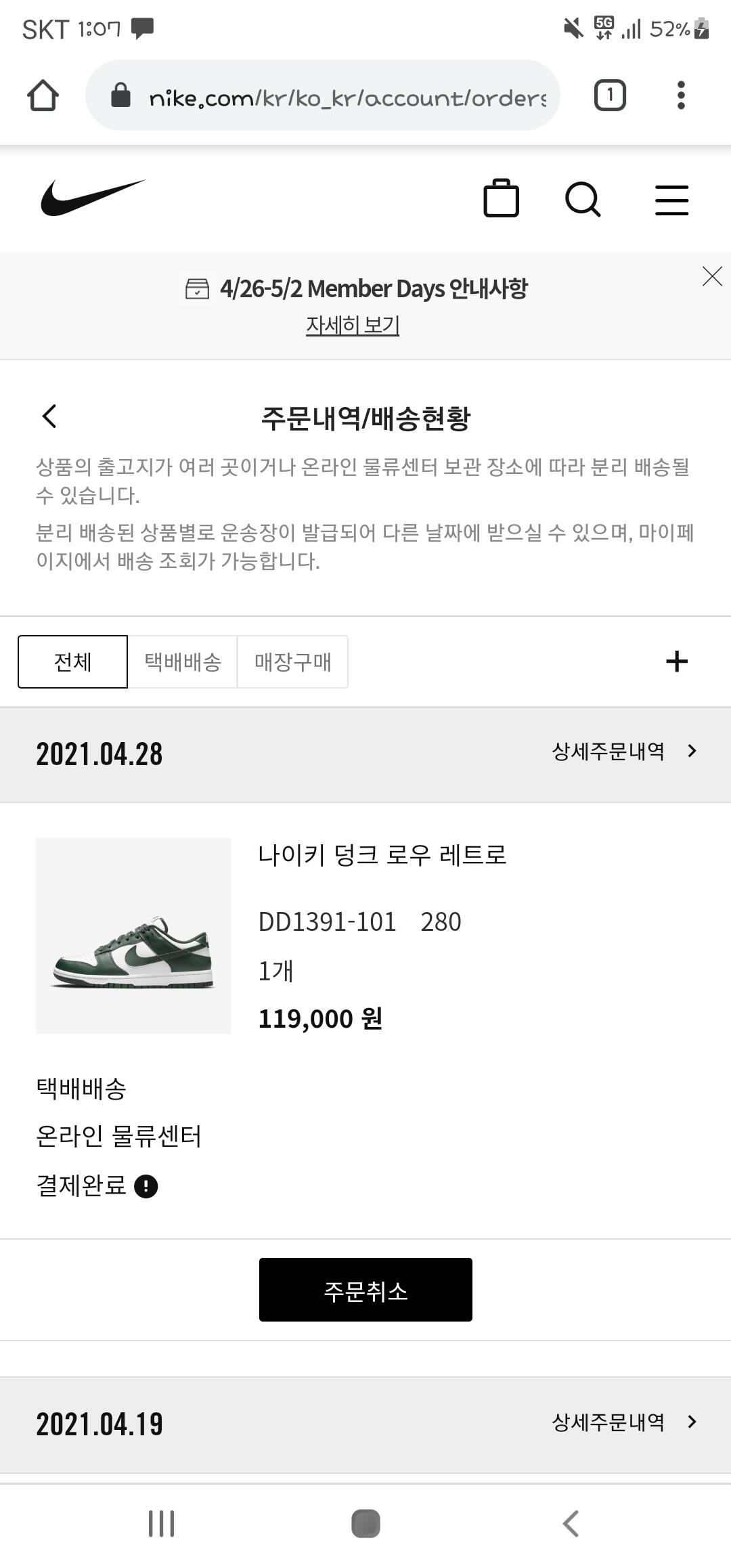Cancel the order with 주문취소

point(365,1290)
